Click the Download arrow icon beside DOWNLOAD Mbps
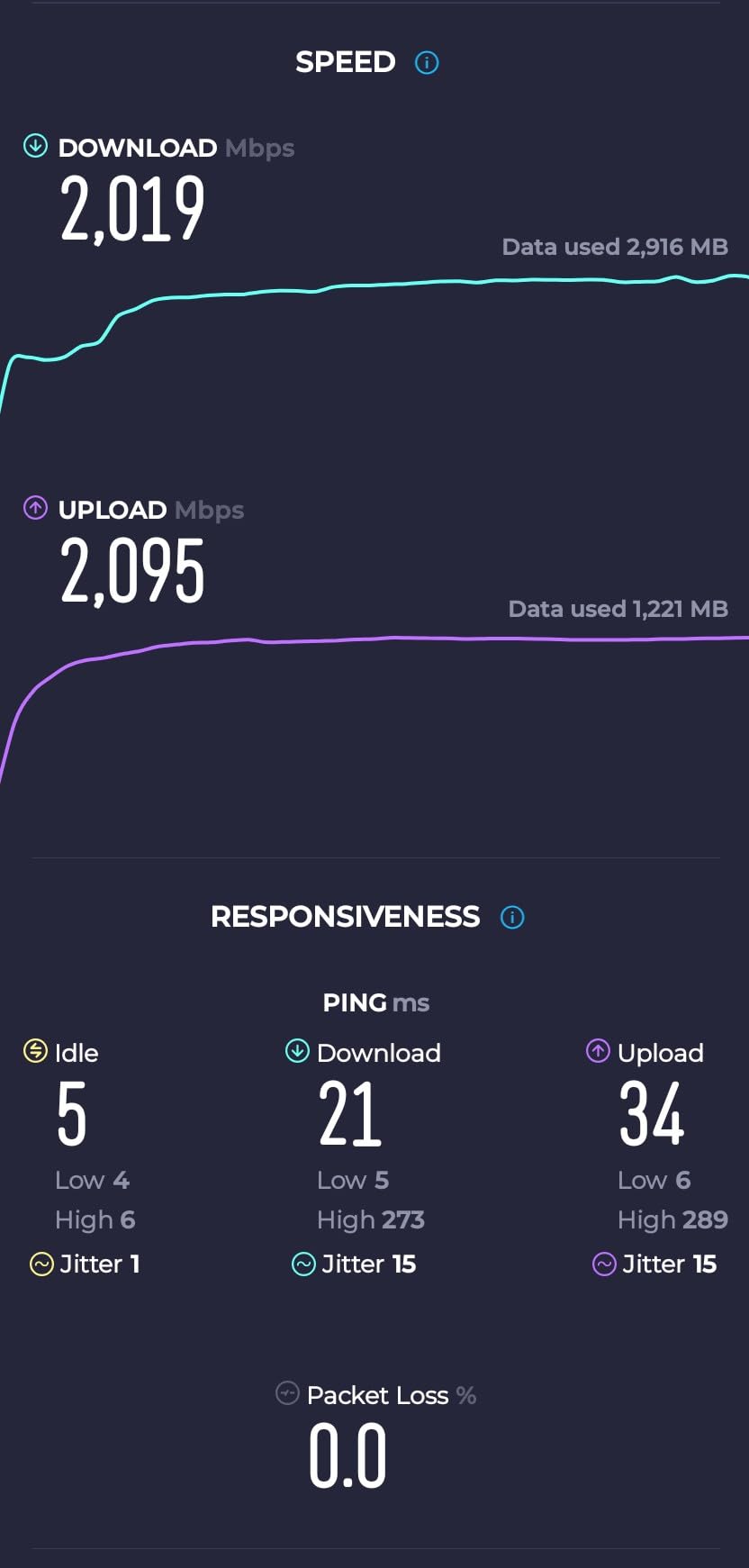Viewport: 749px width, 1568px height. [34, 144]
